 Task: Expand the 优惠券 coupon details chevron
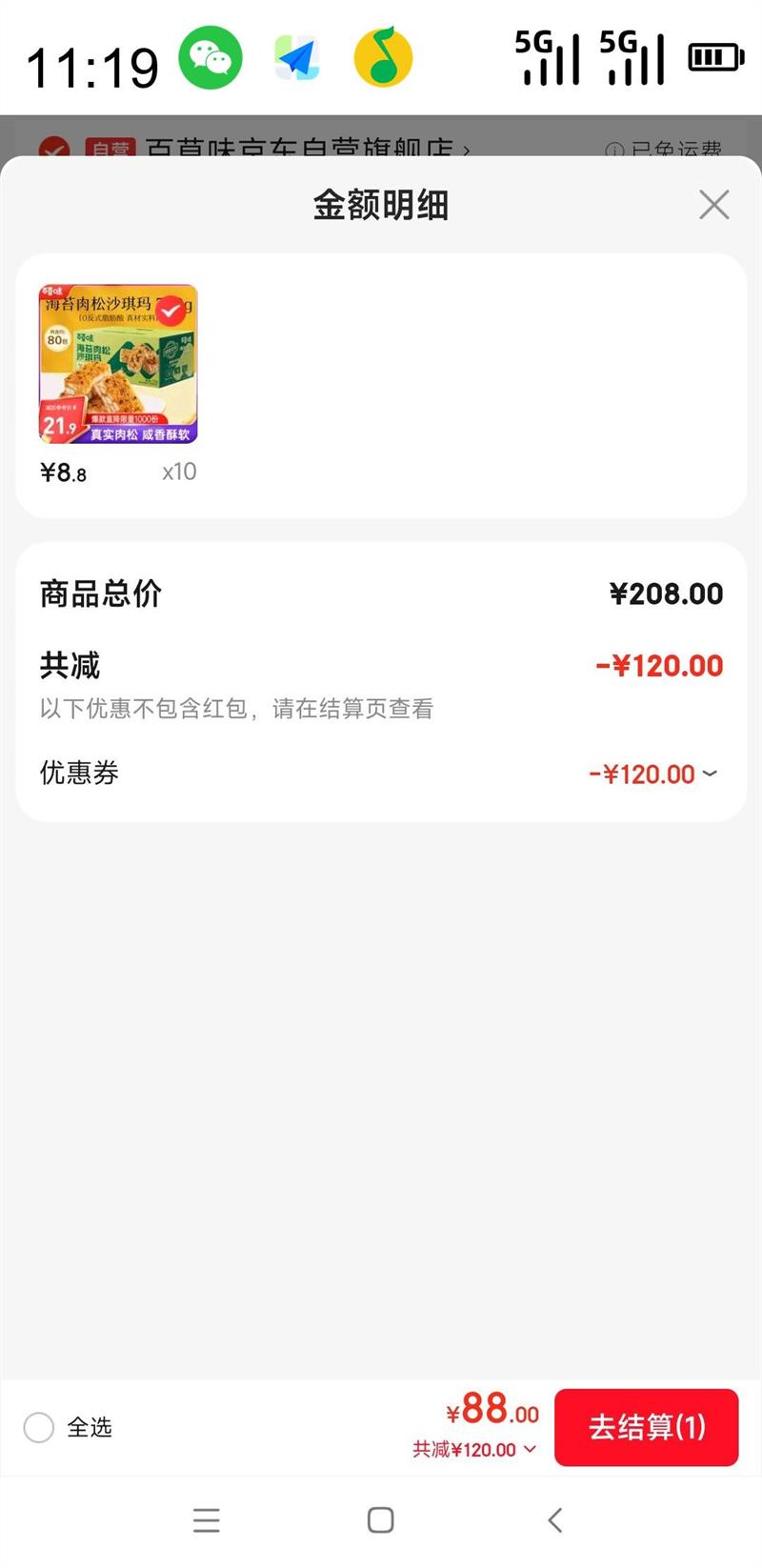click(x=710, y=774)
